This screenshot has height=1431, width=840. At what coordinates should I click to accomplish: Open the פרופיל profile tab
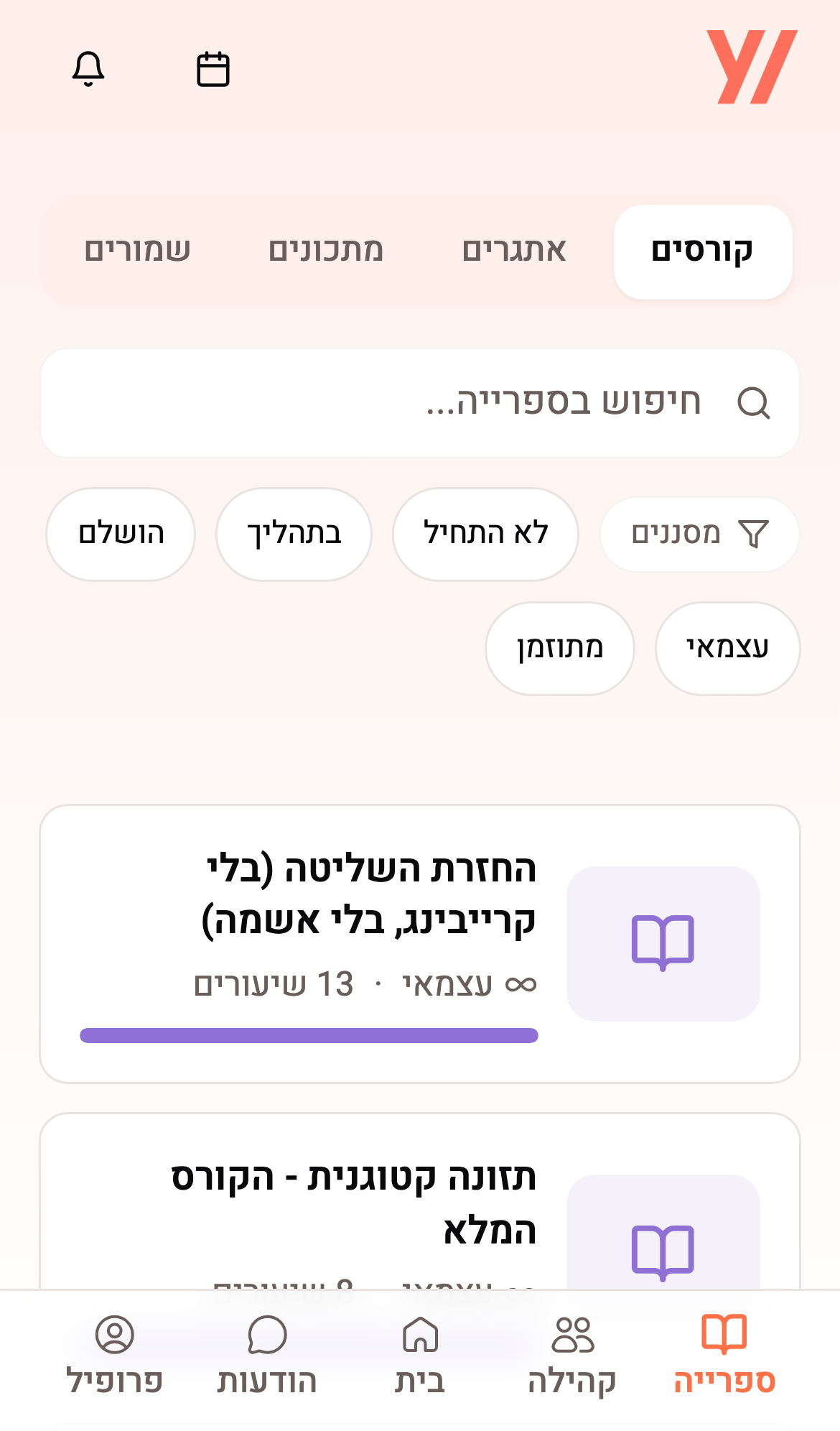tap(115, 1355)
